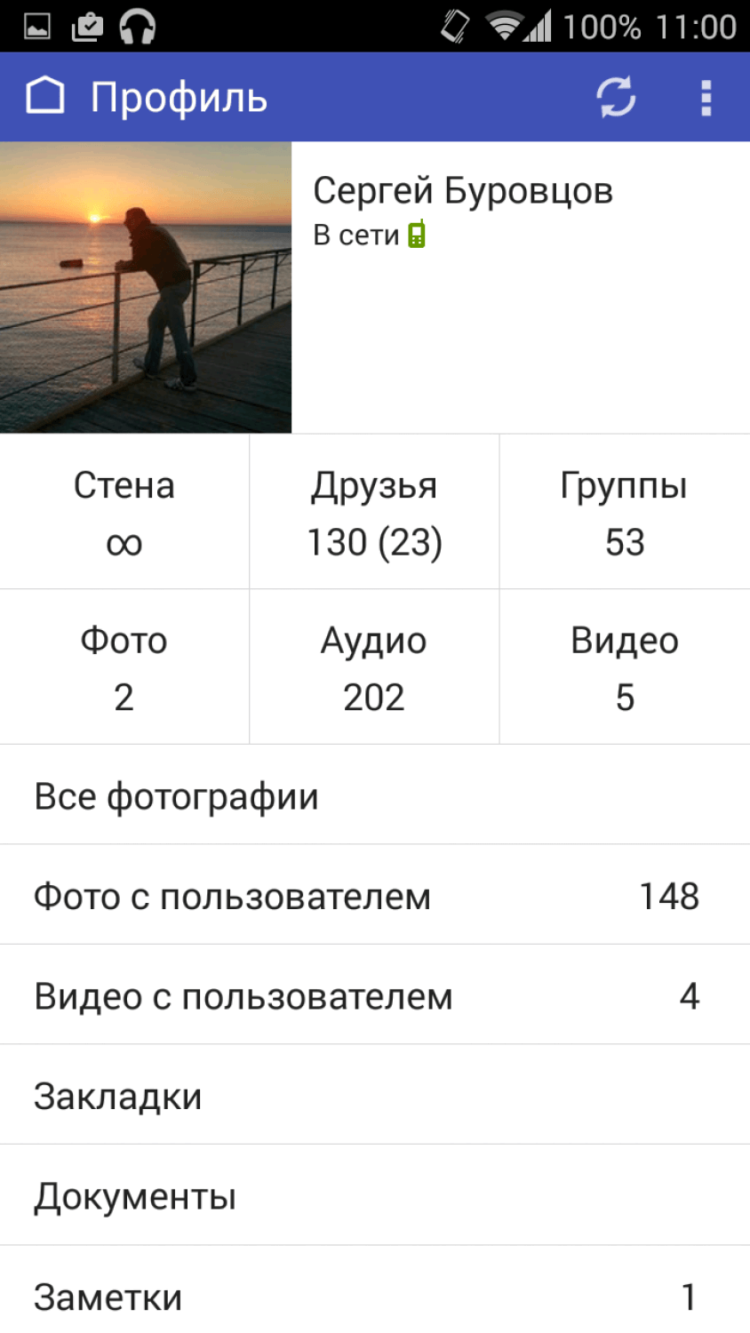Tap the profile photo of Сергей Буровцов
The width and height of the screenshot is (750, 1333).
point(145,285)
